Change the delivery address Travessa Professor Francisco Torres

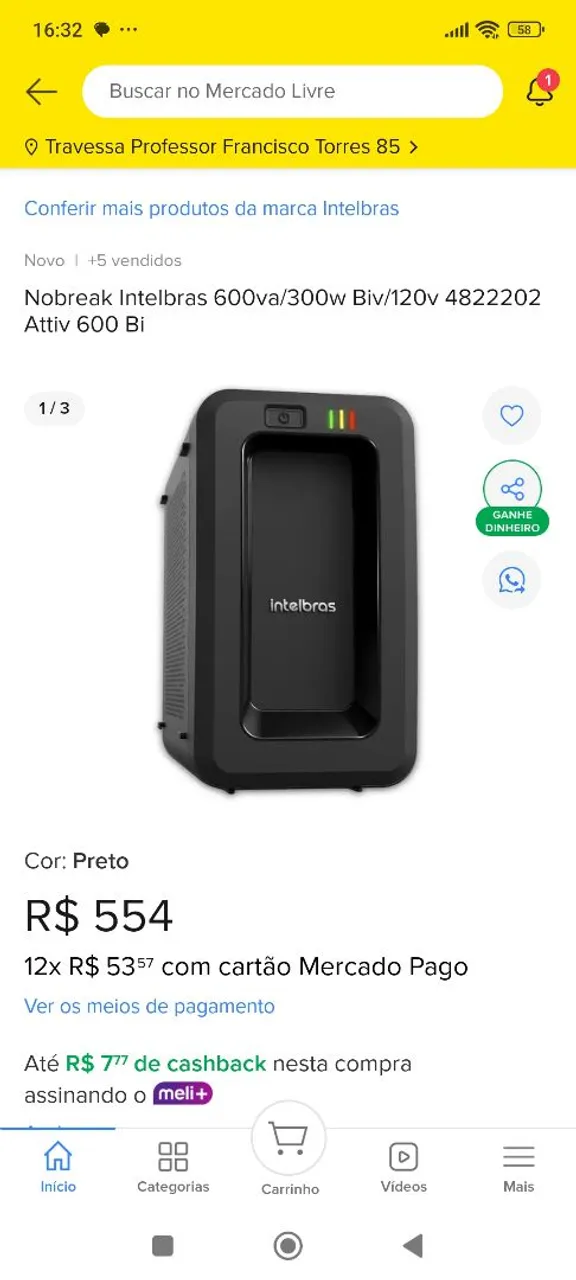point(222,147)
